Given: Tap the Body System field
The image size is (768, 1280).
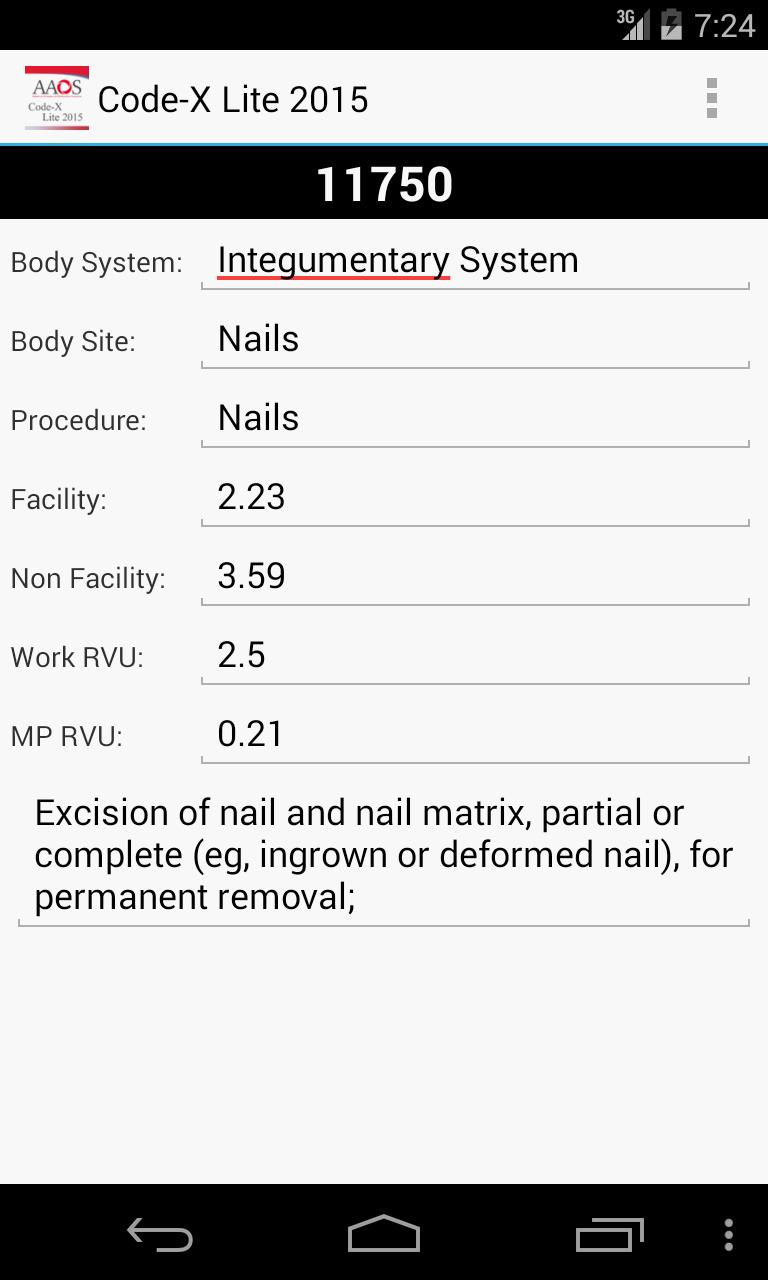Looking at the screenshot, I should click(x=475, y=261).
